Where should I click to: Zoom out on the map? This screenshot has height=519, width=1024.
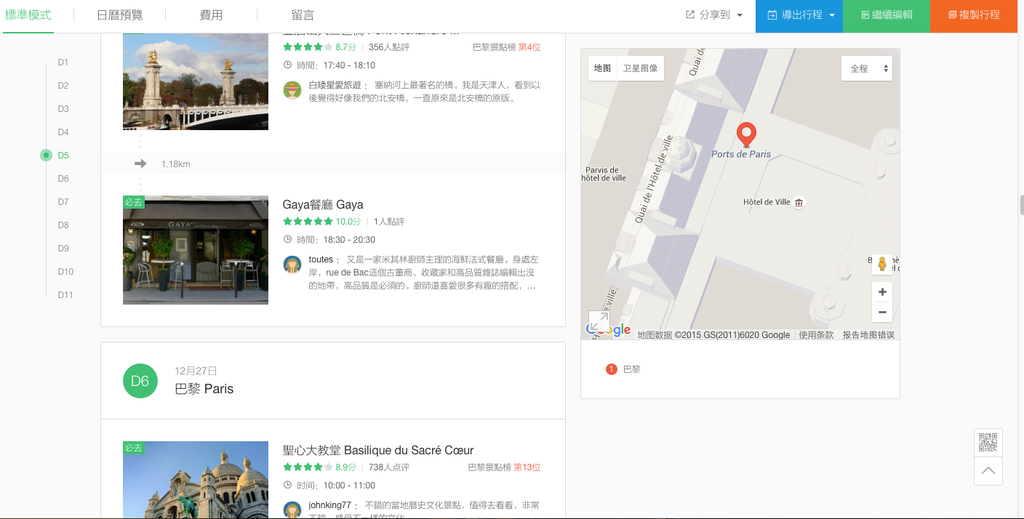pyautogui.click(x=881, y=312)
